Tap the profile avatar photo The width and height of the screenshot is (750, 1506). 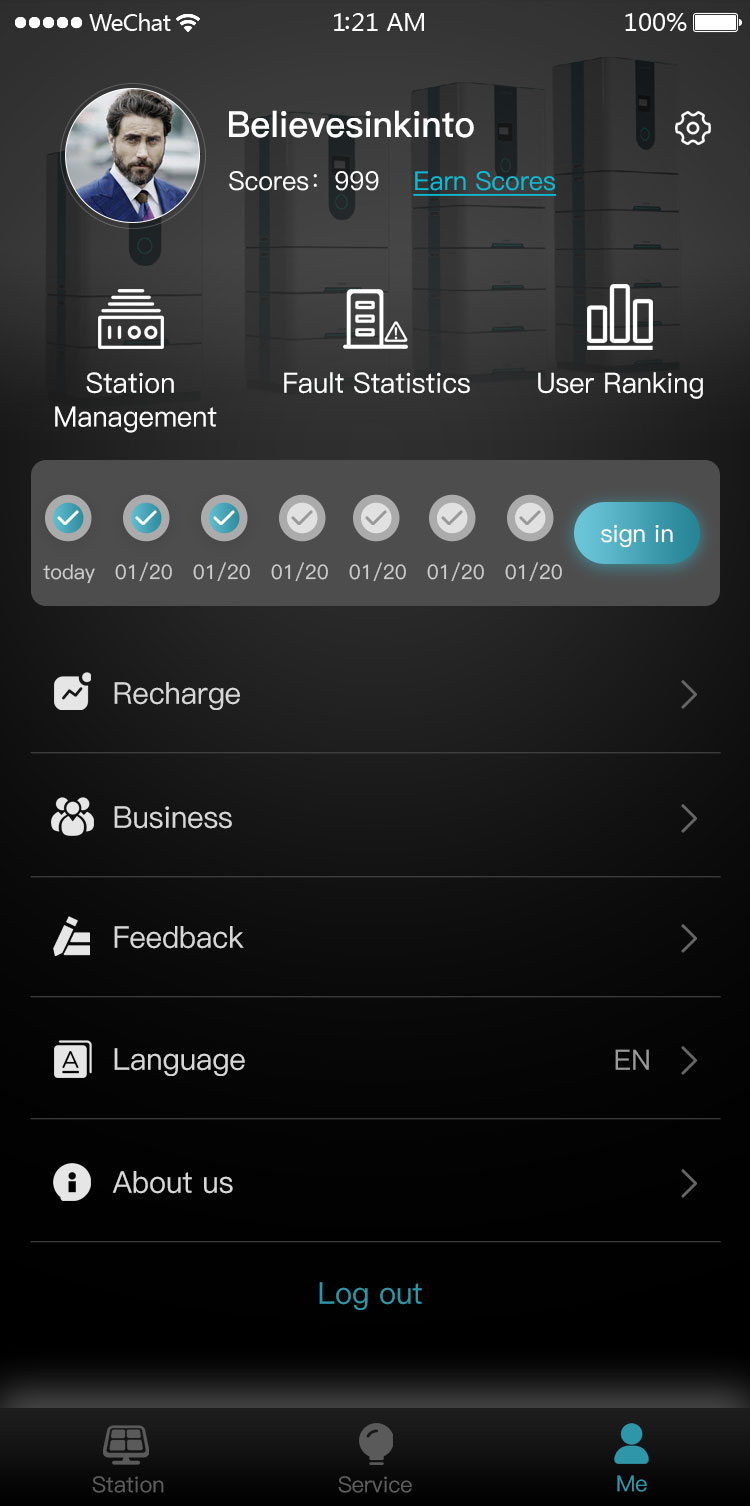[x=133, y=155]
